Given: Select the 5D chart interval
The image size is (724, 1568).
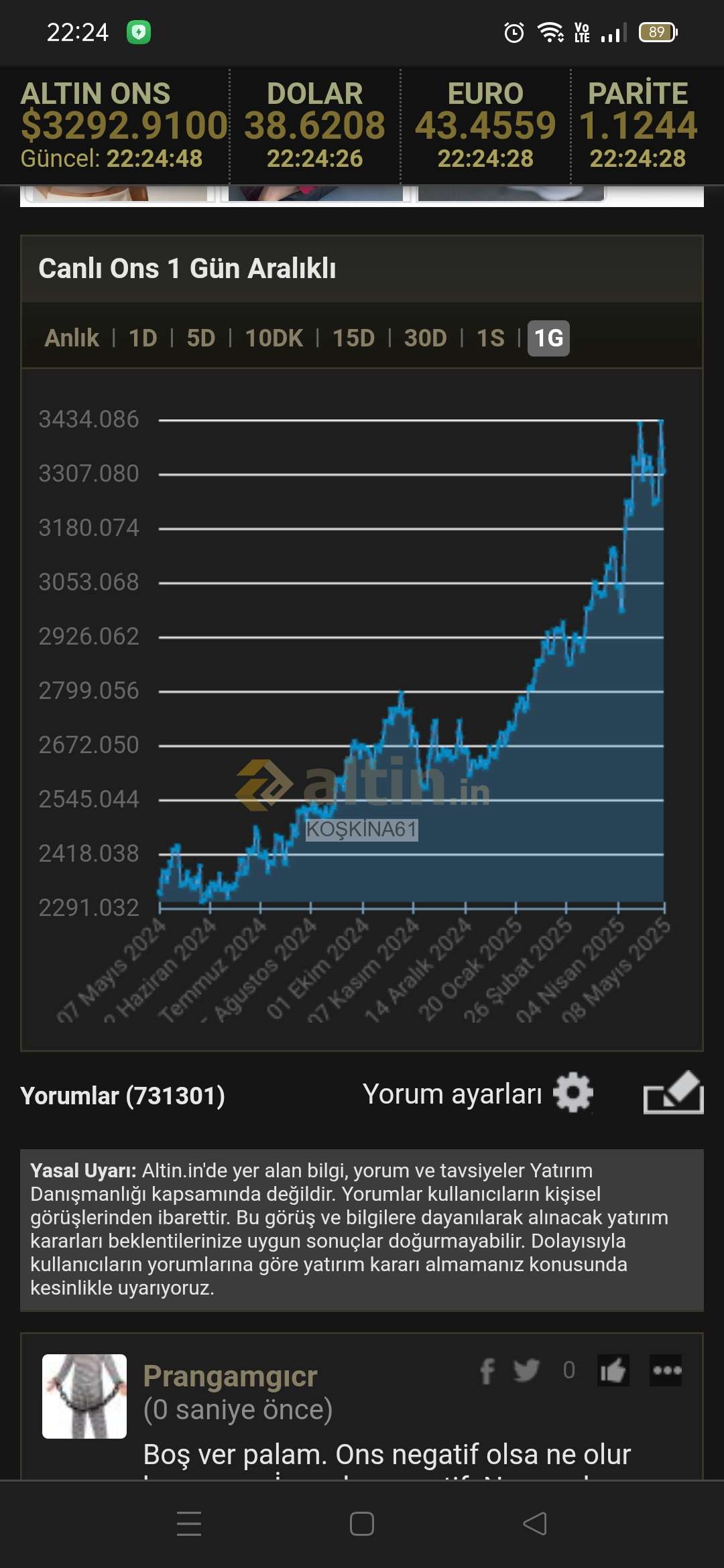Looking at the screenshot, I should [x=200, y=338].
